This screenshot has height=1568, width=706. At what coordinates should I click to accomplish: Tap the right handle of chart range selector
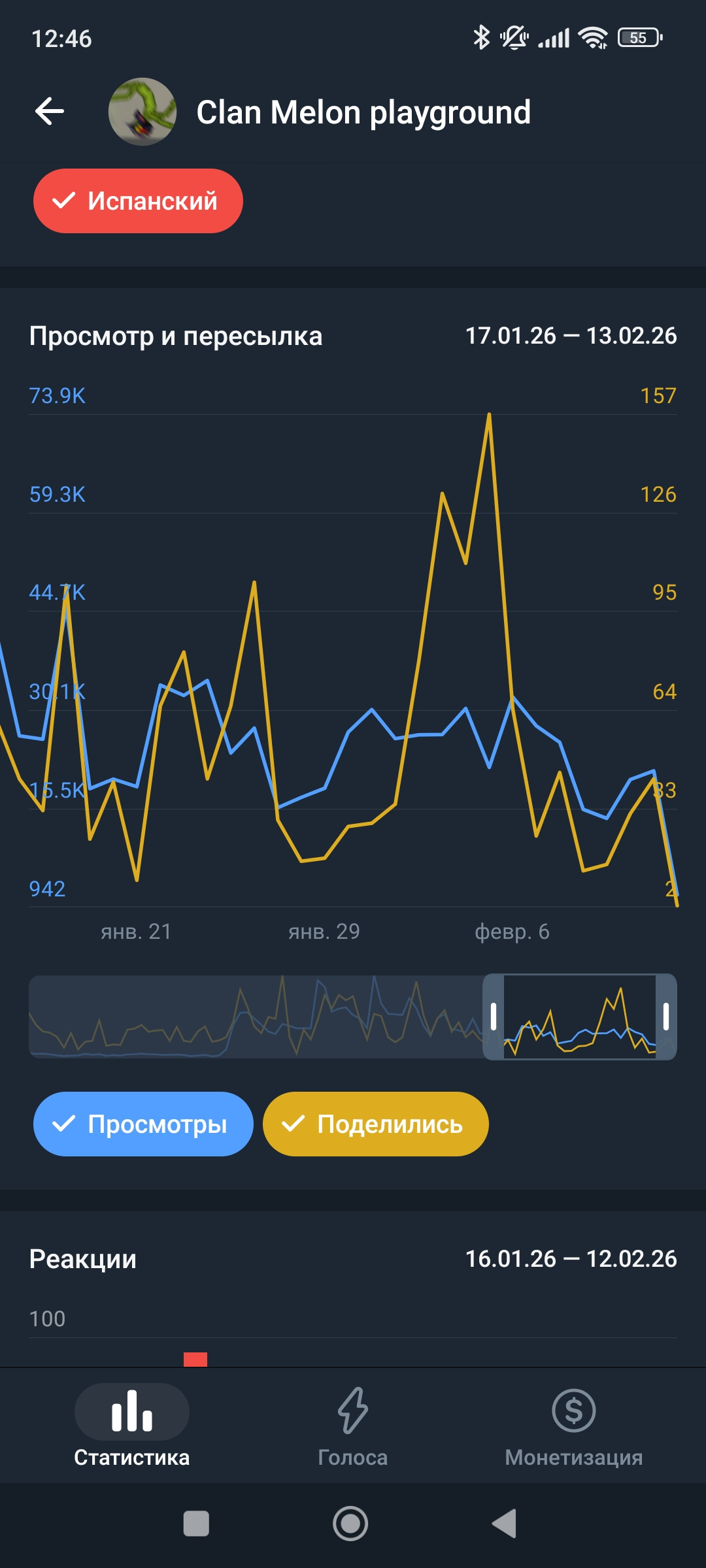665,1017
